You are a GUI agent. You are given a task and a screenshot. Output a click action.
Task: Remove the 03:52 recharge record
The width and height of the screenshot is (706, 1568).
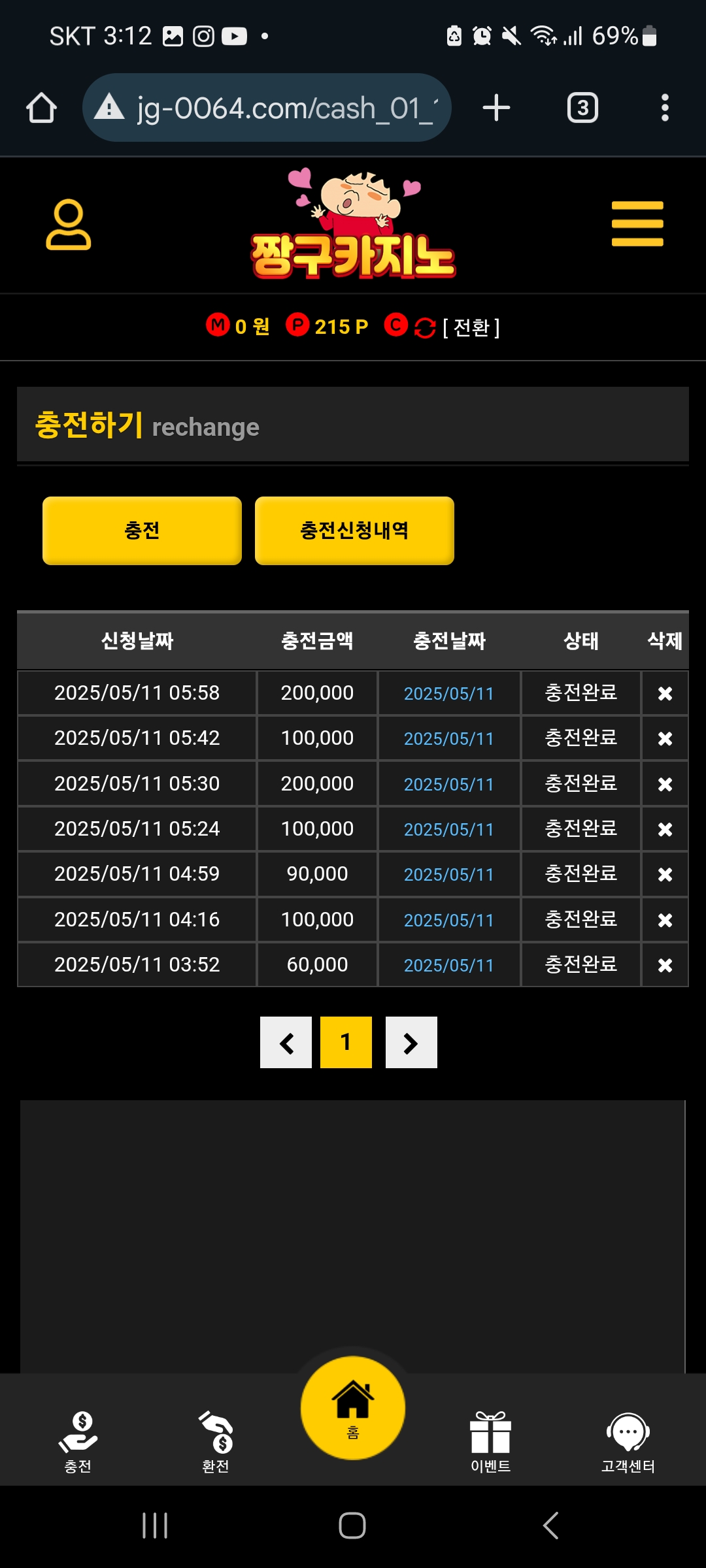point(665,965)
